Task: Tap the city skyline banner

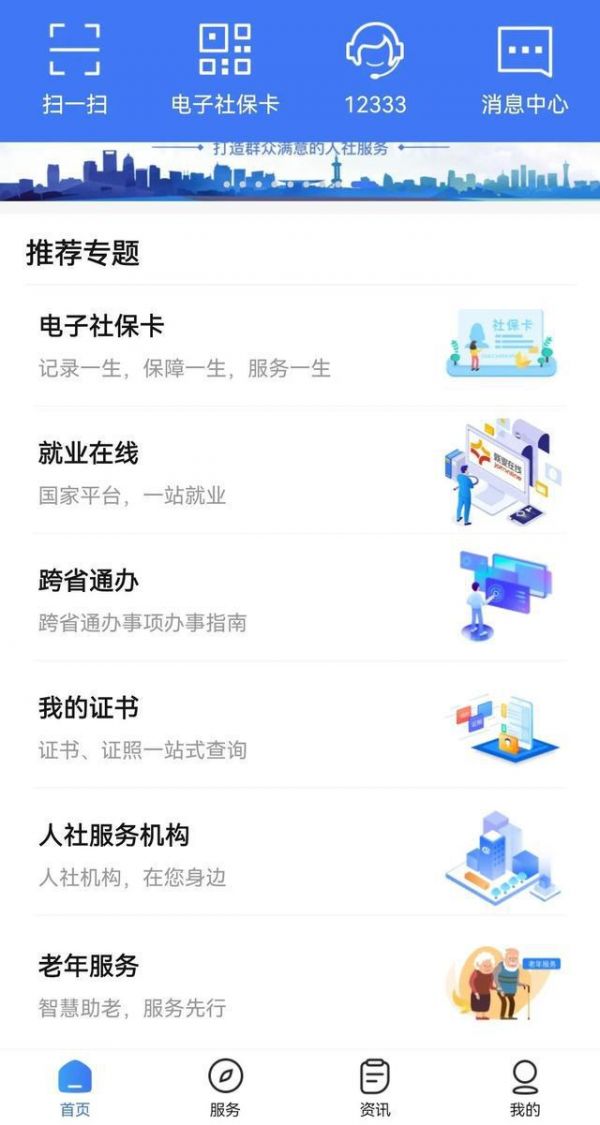Action: [x=300, y=172]
